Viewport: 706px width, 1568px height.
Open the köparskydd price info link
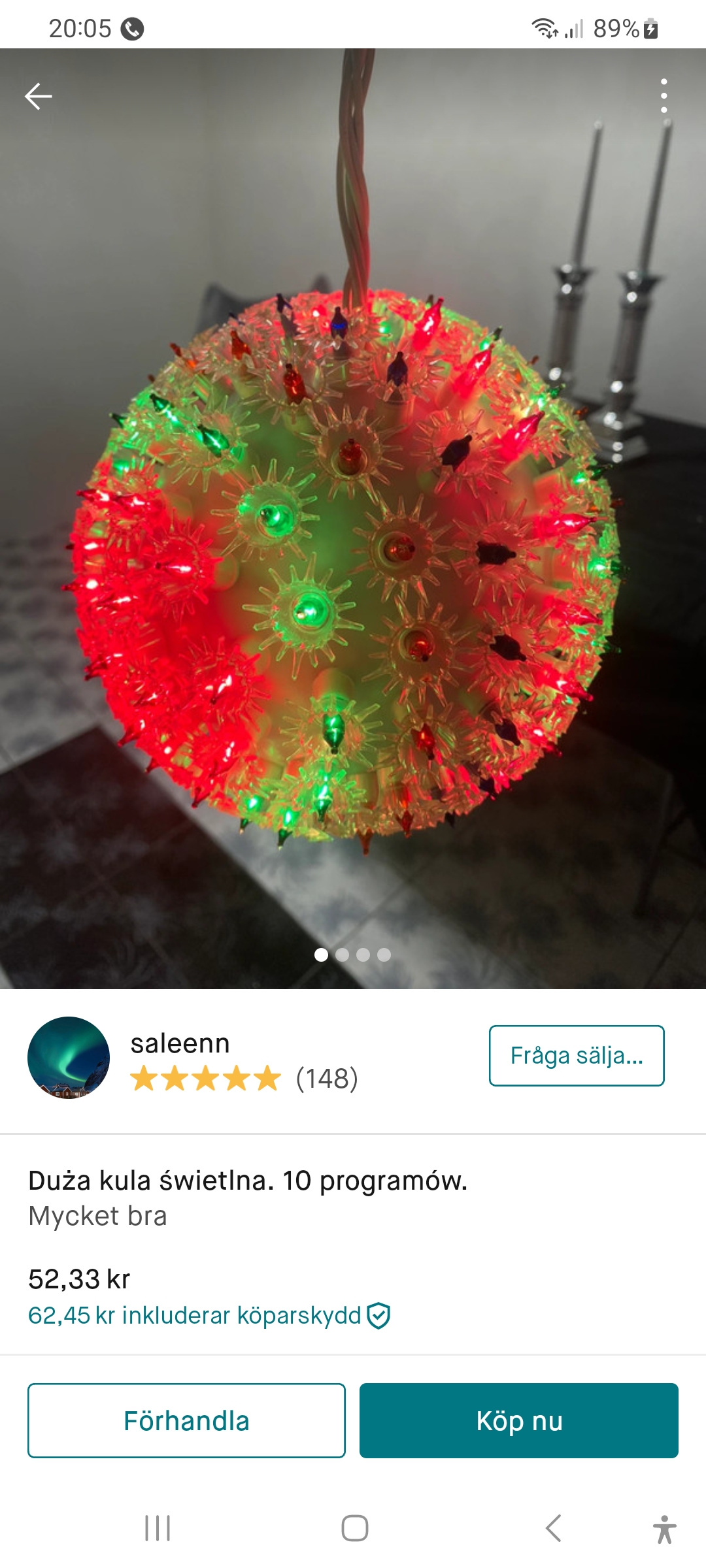coord(209,1315)
